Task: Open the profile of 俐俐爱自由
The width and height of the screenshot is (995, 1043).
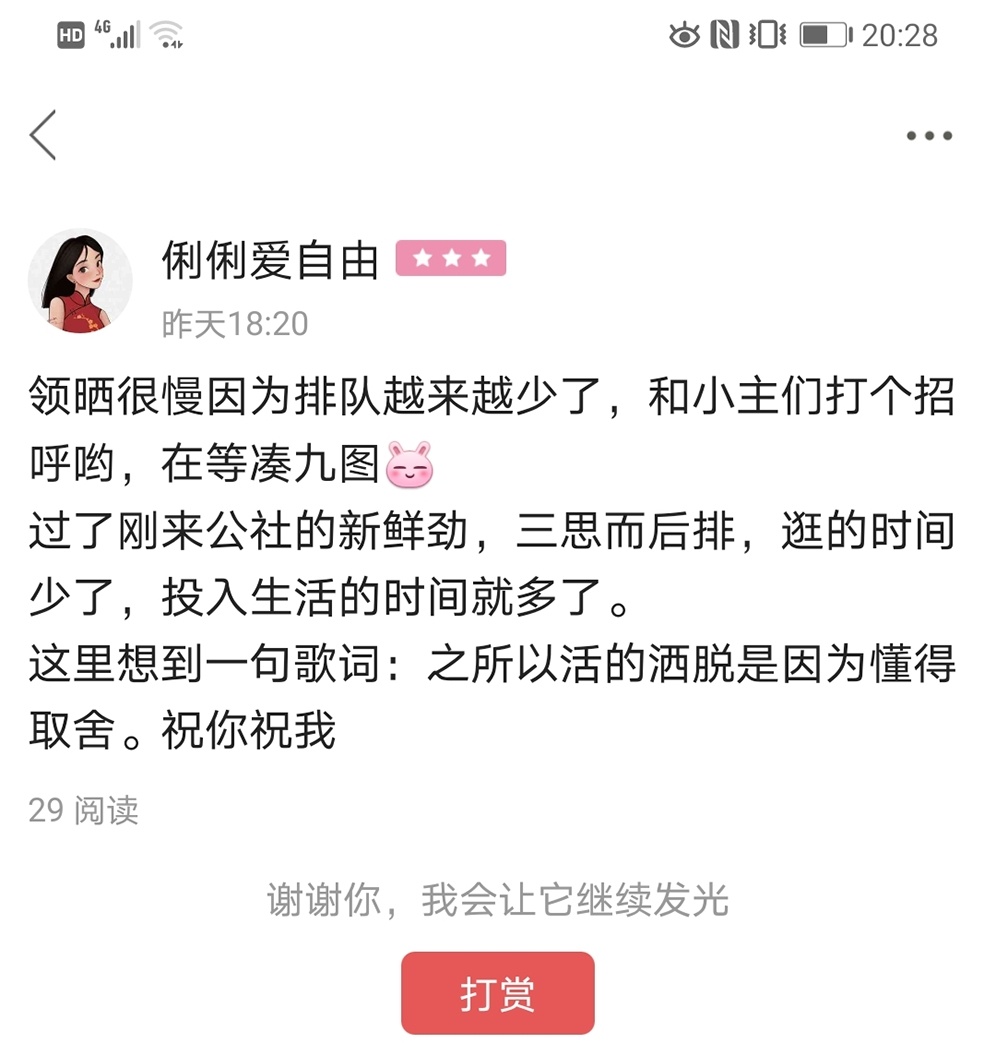Action: click(x=271, y=261)
